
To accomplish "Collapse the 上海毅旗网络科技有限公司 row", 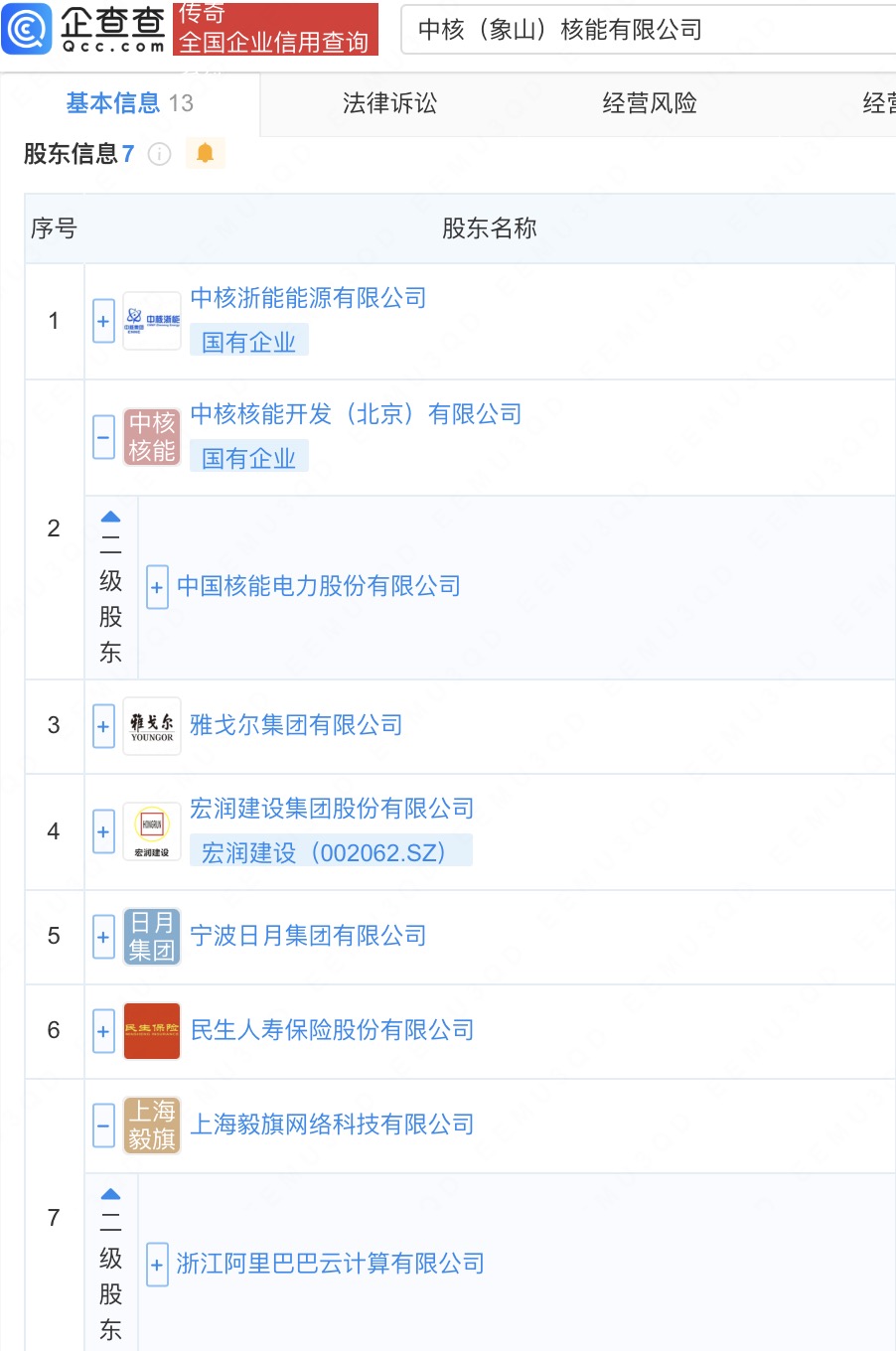I will (103, 1126).
